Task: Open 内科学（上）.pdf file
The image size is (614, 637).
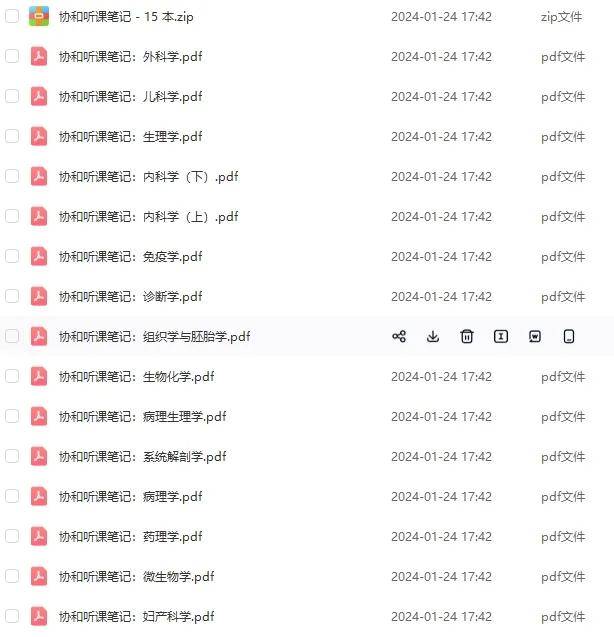Action: (148, 217)
